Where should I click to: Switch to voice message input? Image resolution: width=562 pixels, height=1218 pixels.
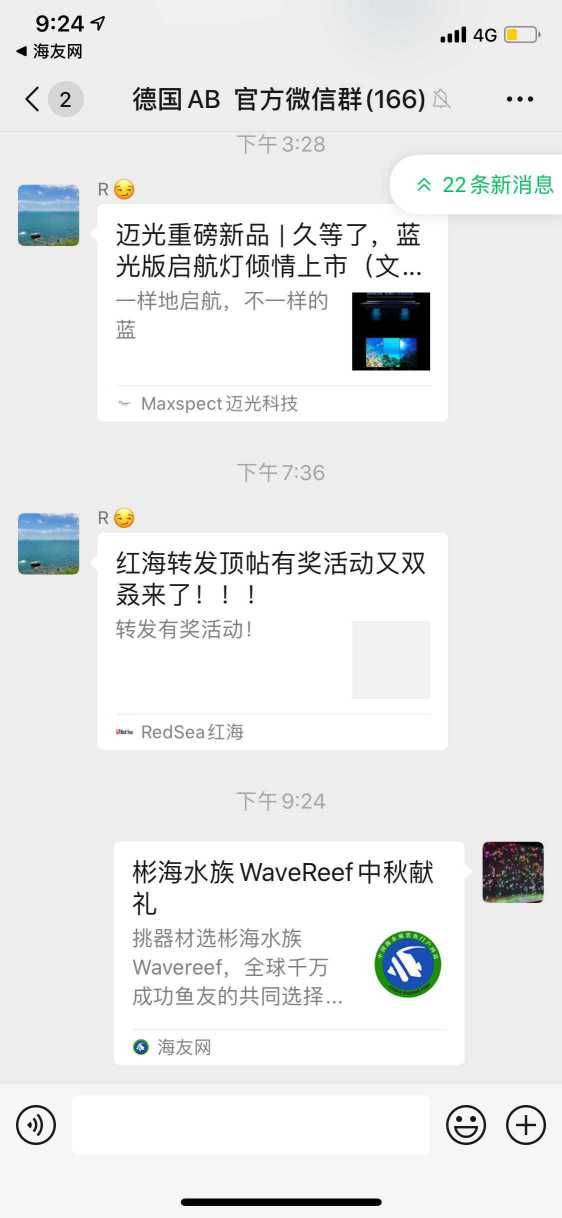pyautogui.click(x=36, y=1125)
